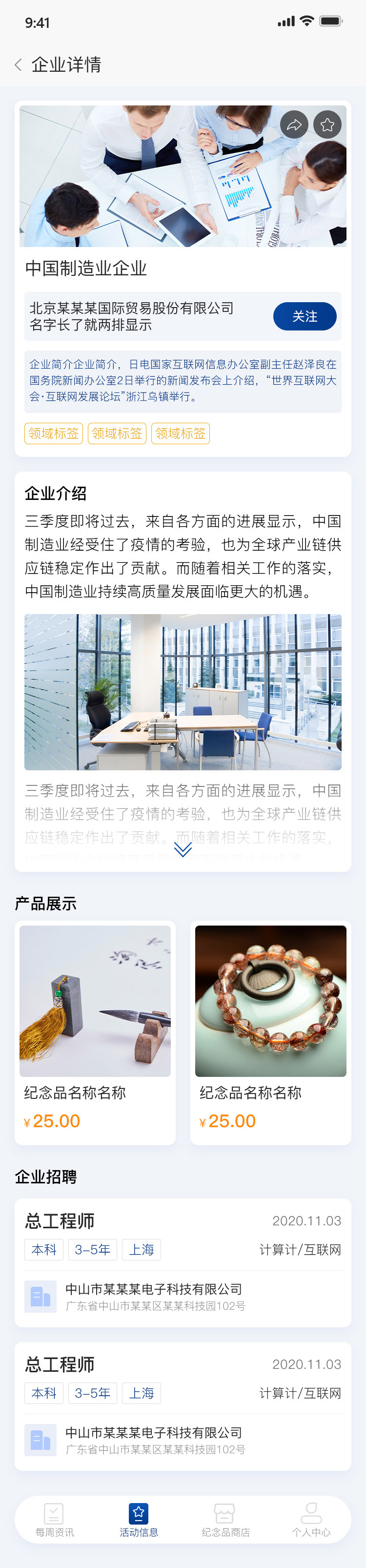Switch to the 每周资讯 tab

click(x=54, y=1520)
